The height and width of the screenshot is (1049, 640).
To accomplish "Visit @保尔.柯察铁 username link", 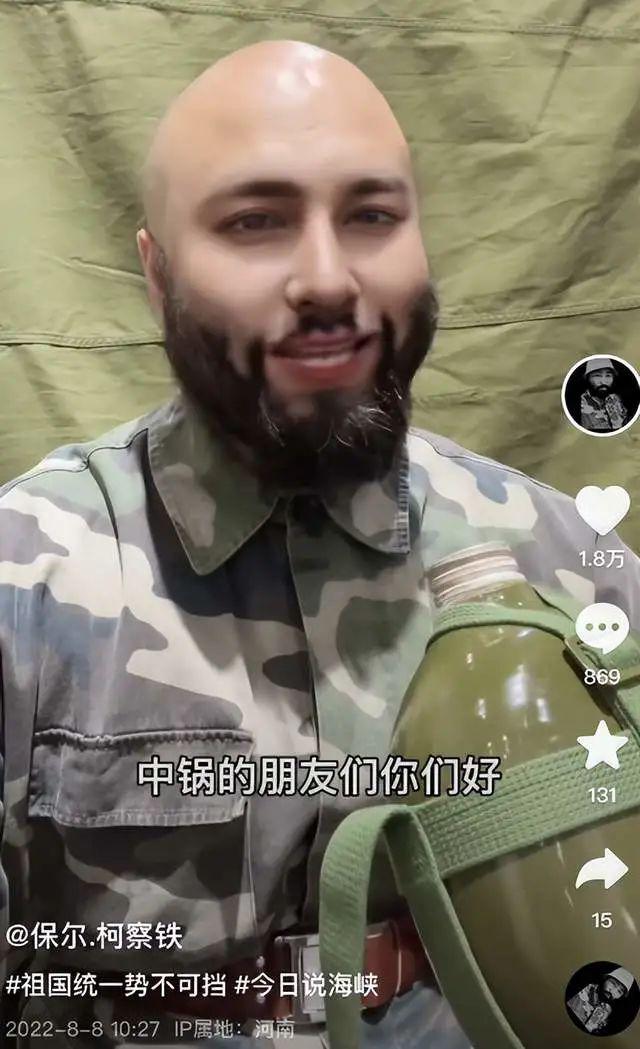I will tap(95, 937).
